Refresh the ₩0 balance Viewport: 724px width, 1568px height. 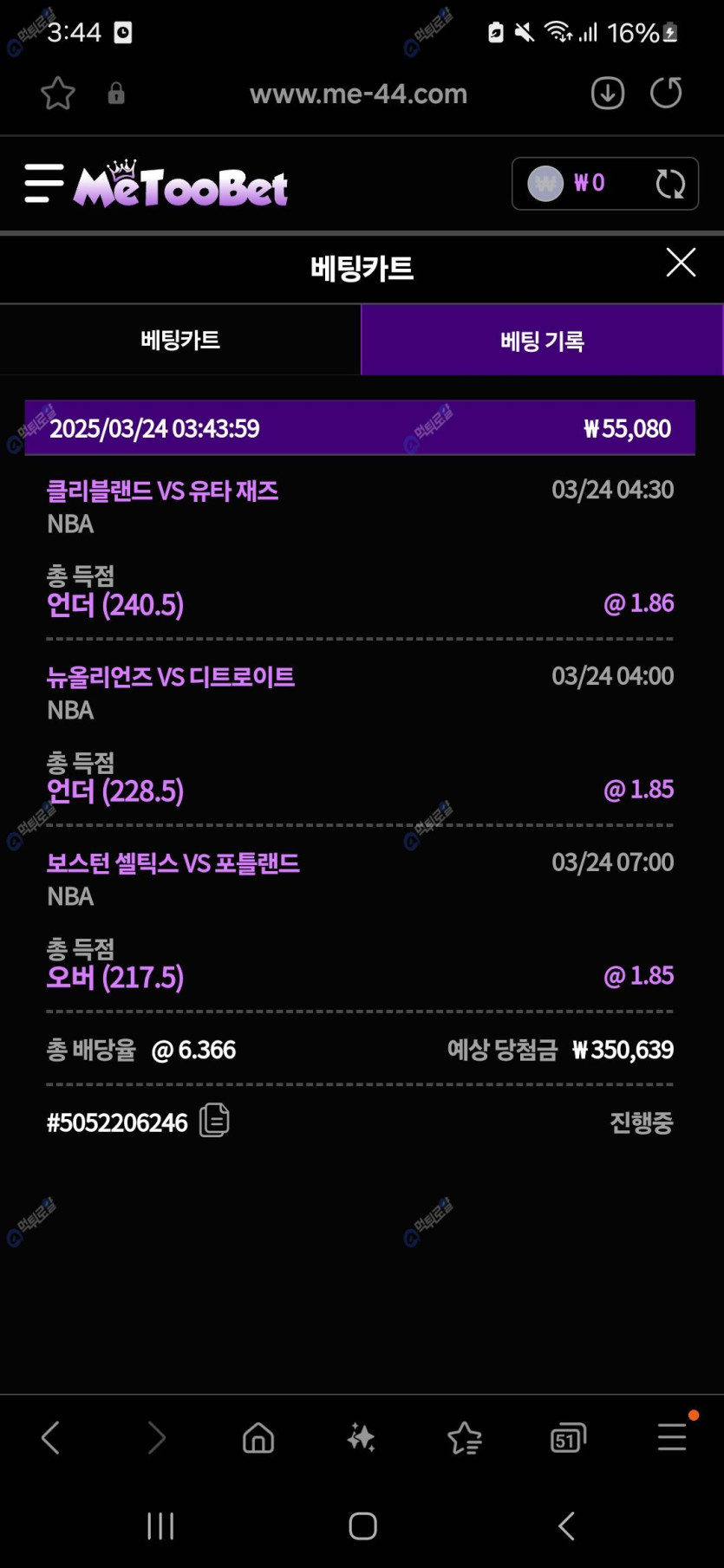tap(670, 184)
